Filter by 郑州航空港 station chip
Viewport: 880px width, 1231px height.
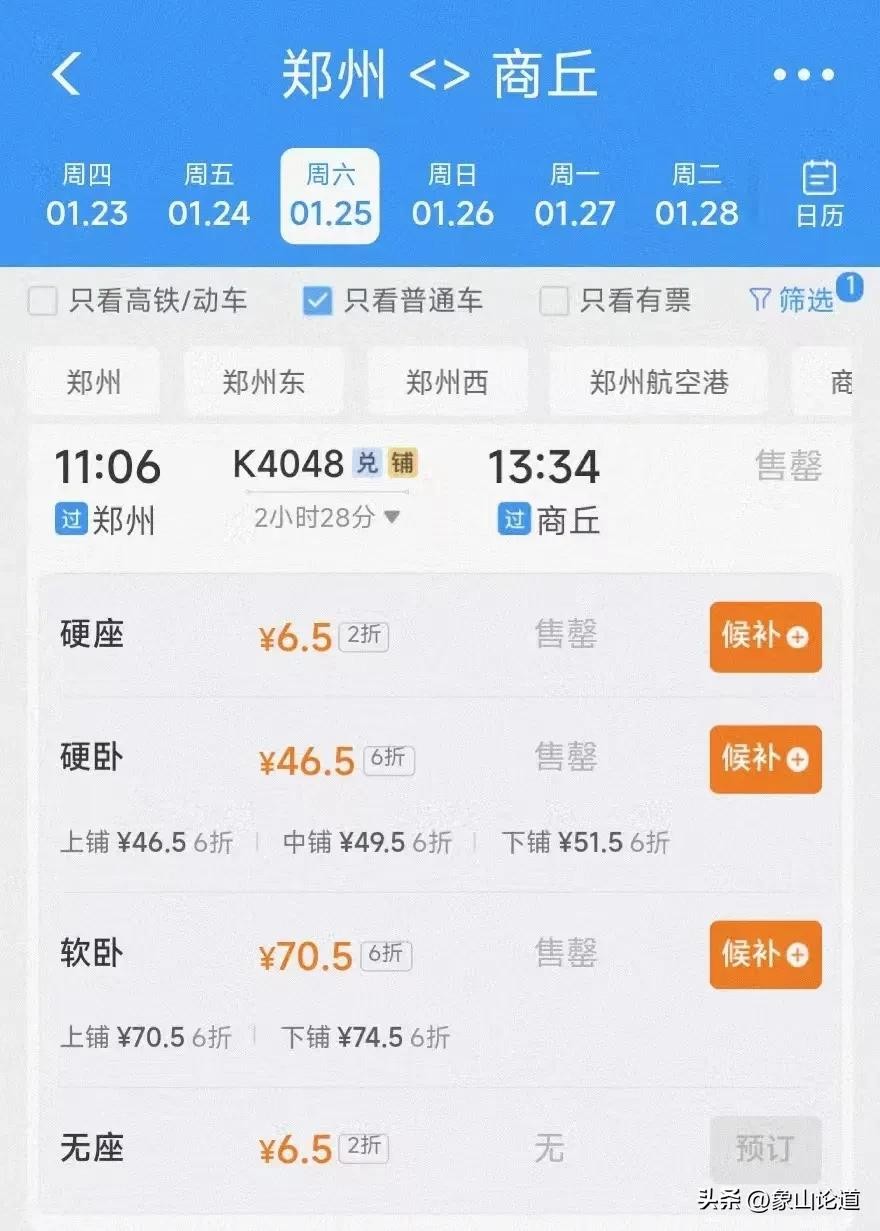click(x=659, y=382)
